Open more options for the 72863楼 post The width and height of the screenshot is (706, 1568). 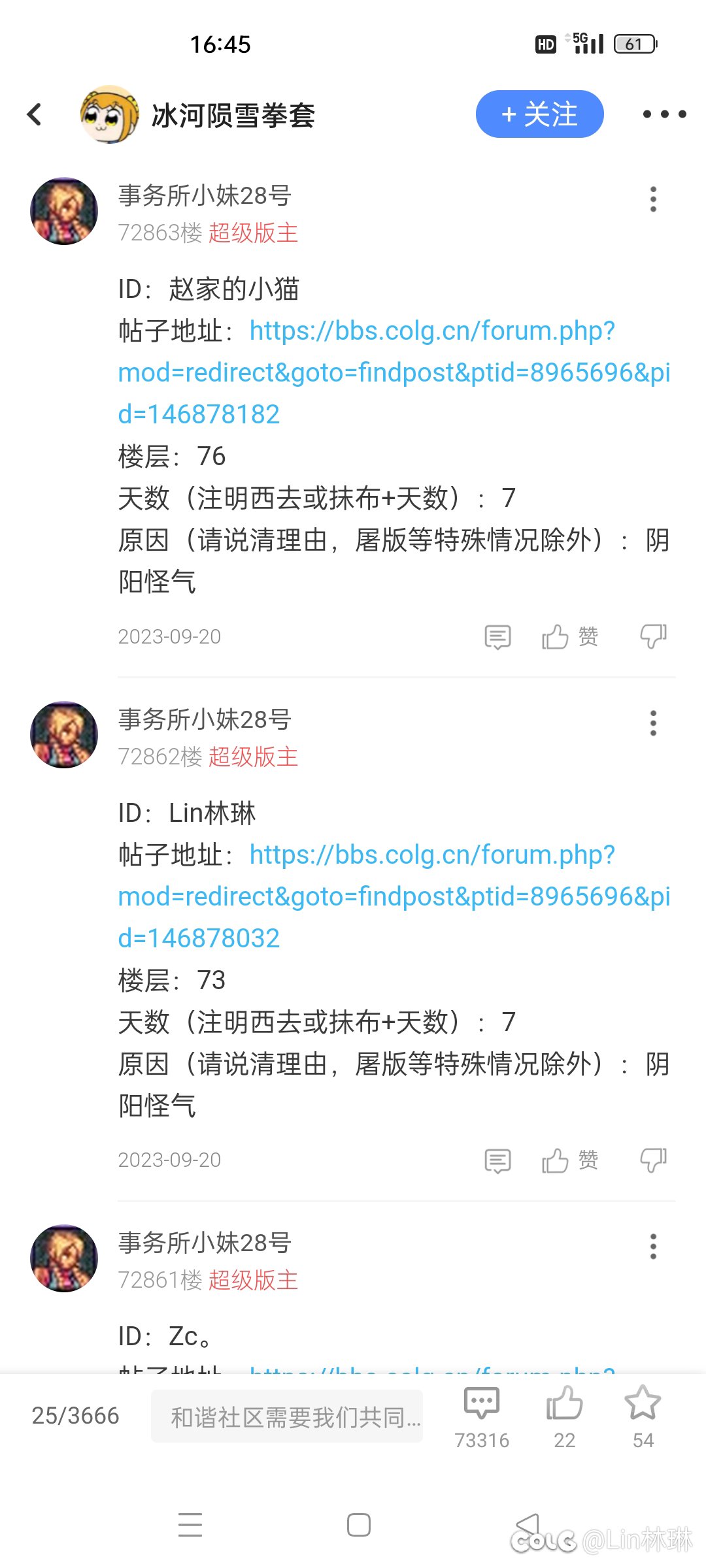(652, 199)
